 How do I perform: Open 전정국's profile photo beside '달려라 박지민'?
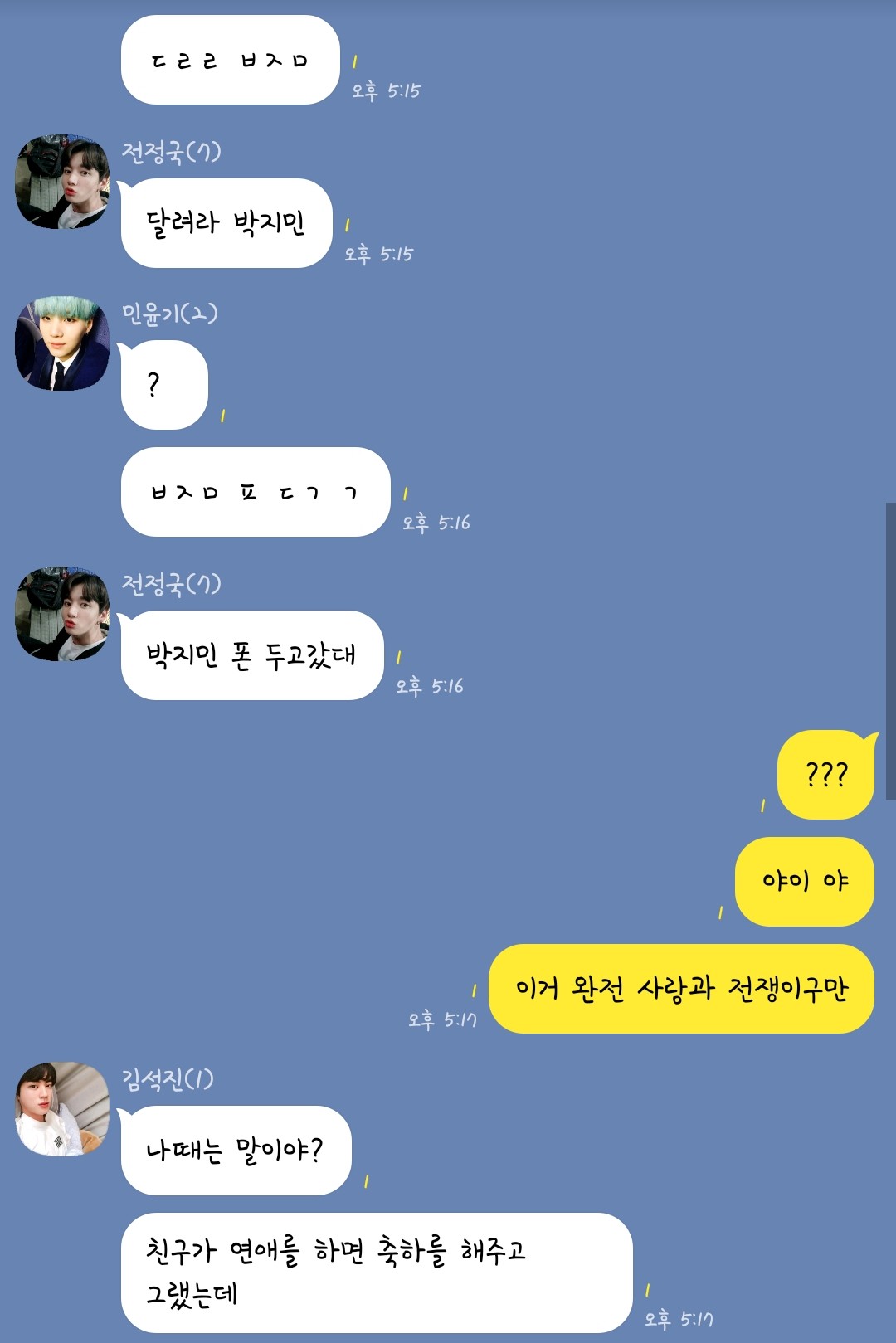[x=62, y=182]
